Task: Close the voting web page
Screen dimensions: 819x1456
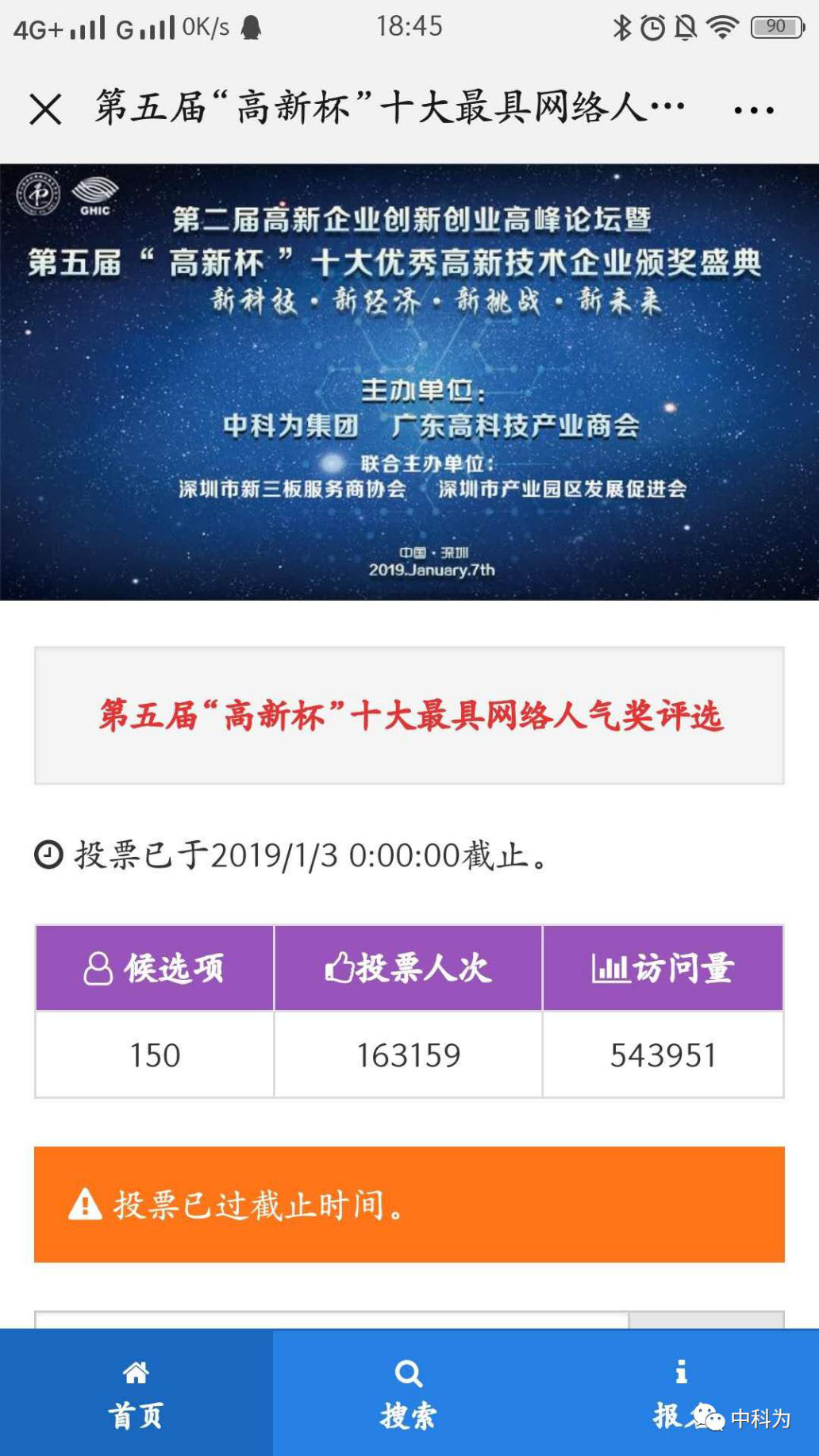Action: tap(45, 109)
